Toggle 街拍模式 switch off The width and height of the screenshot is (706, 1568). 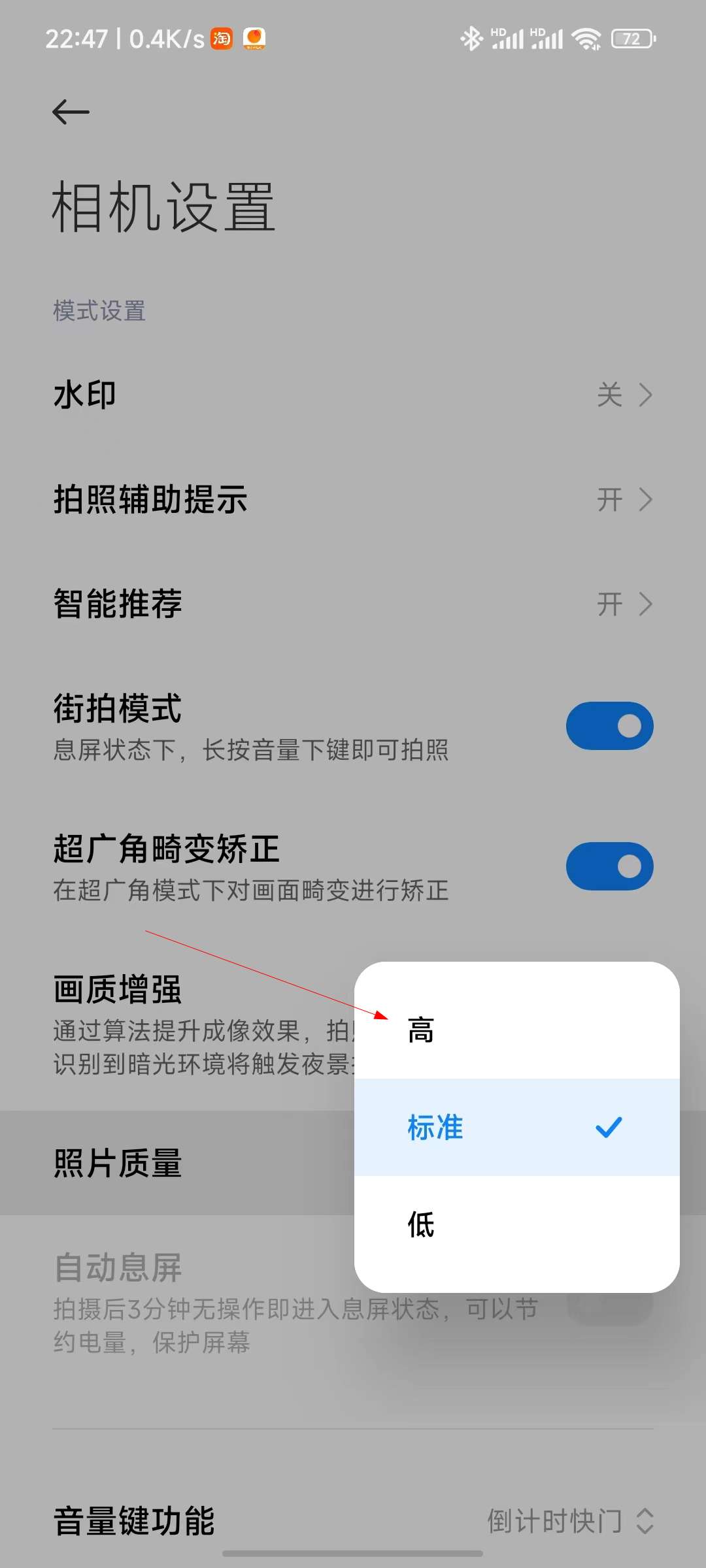coord(609,726)
